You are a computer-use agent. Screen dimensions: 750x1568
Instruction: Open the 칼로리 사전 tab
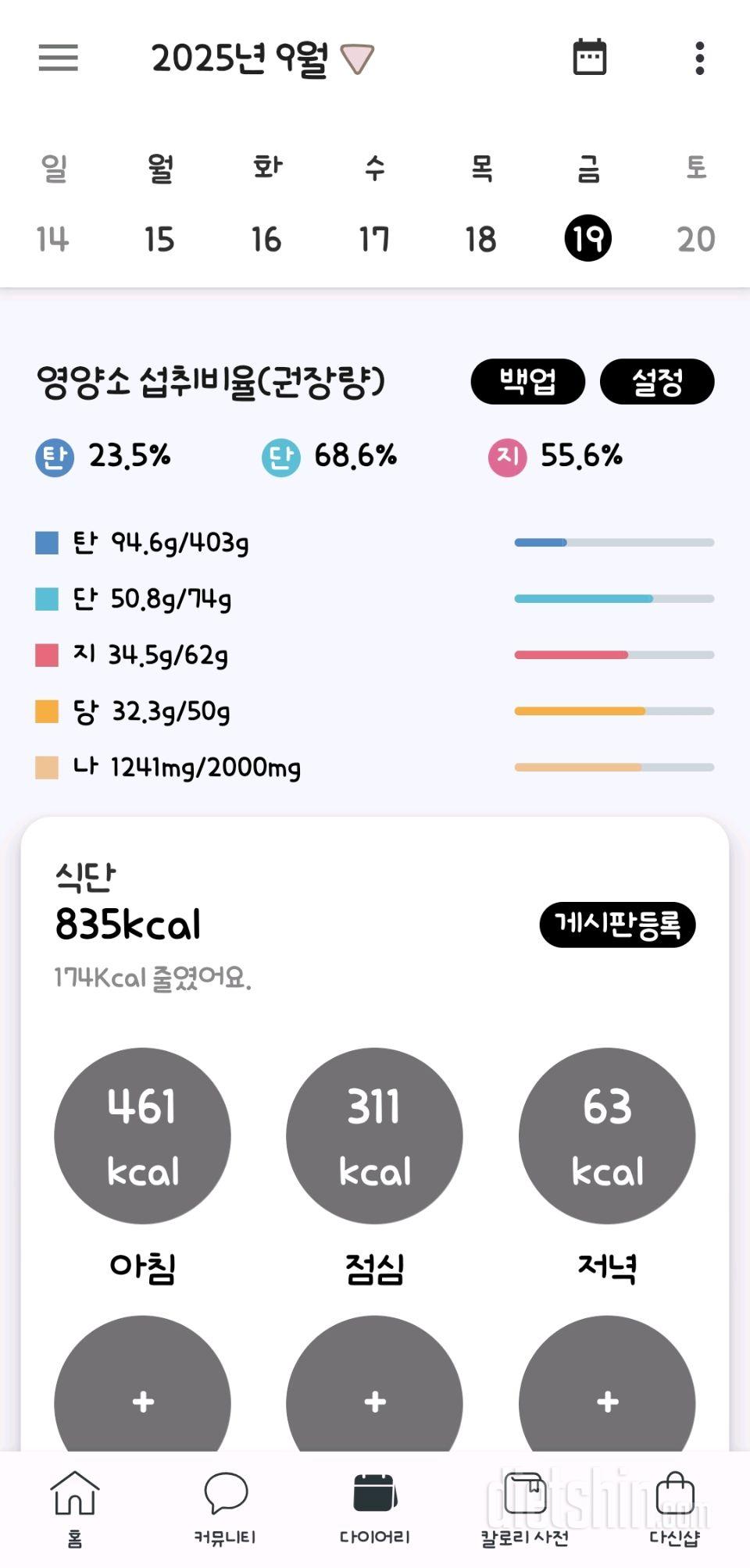point(524,1507)
